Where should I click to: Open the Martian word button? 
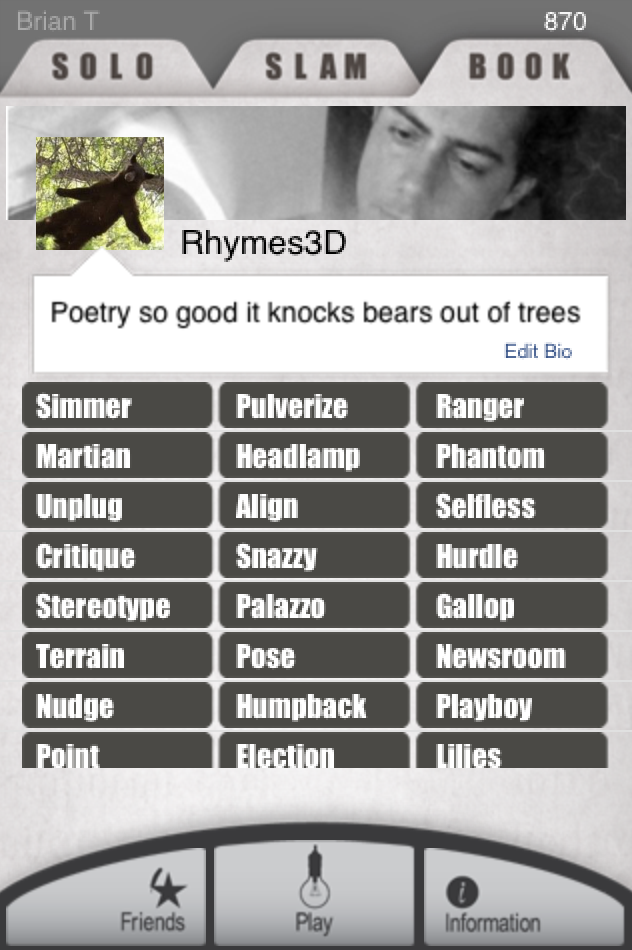pos(117,456)
